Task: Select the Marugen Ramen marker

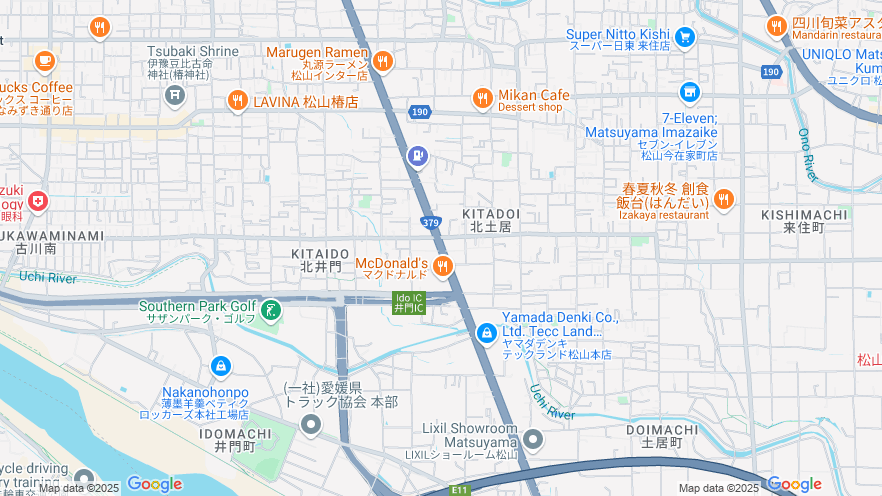Action: [382, 61]
